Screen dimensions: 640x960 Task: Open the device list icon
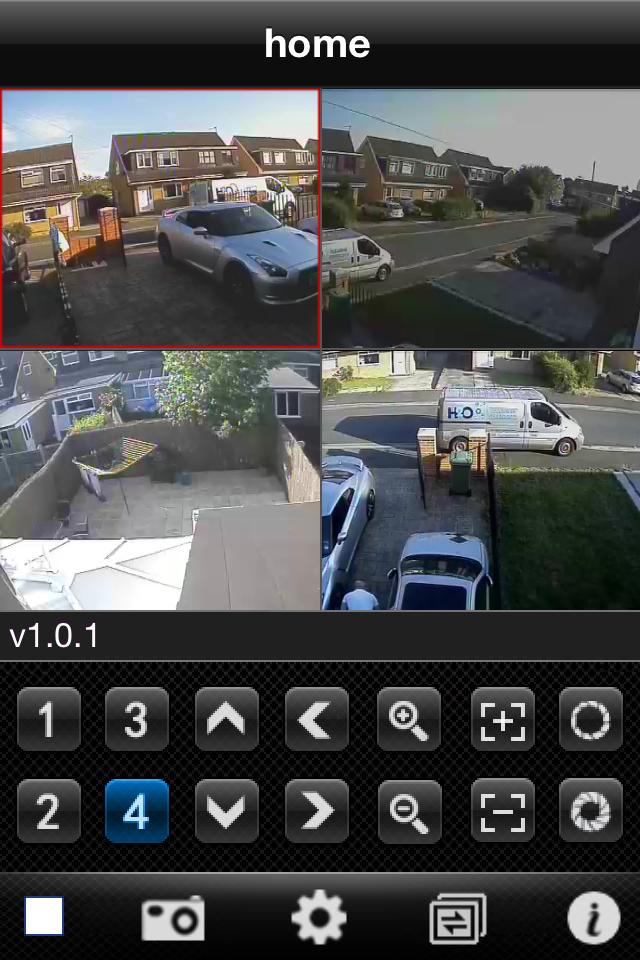(458, 917)
